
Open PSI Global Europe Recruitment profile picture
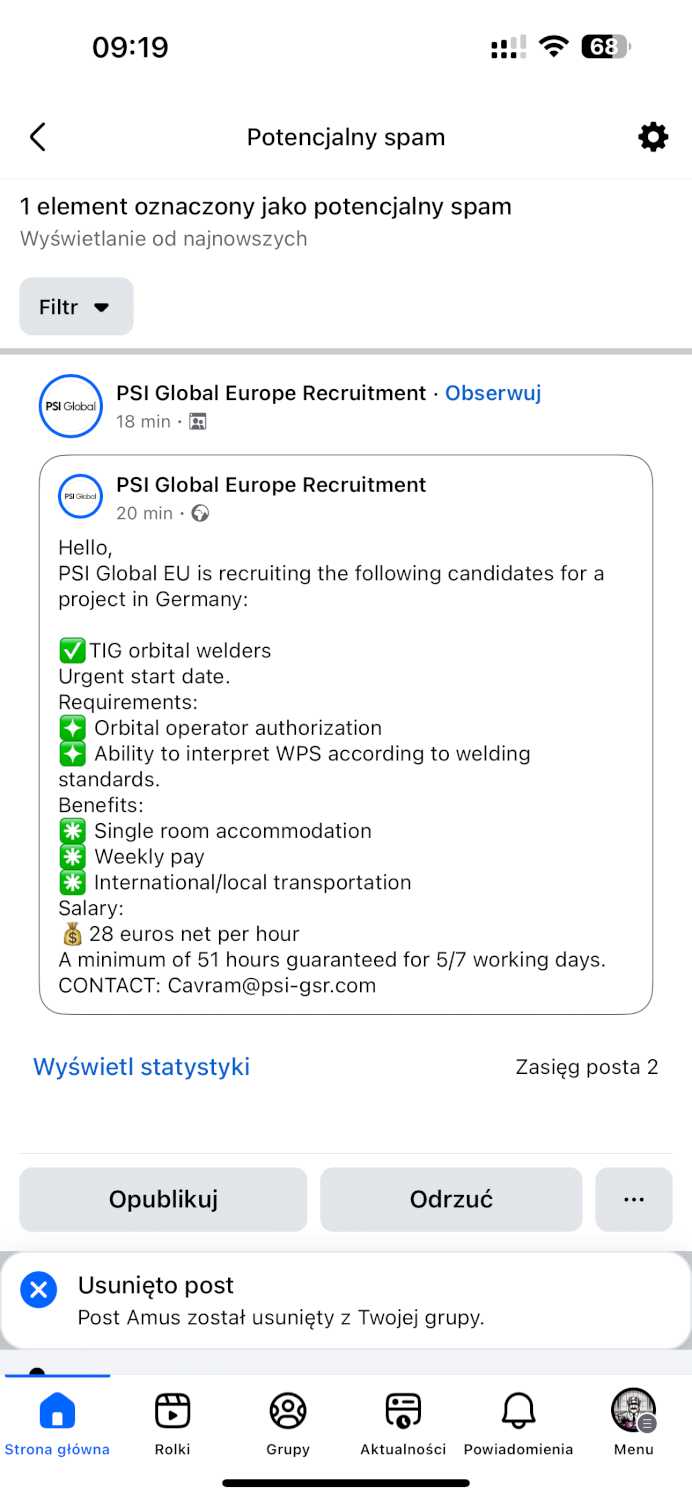tap(70, 406)
